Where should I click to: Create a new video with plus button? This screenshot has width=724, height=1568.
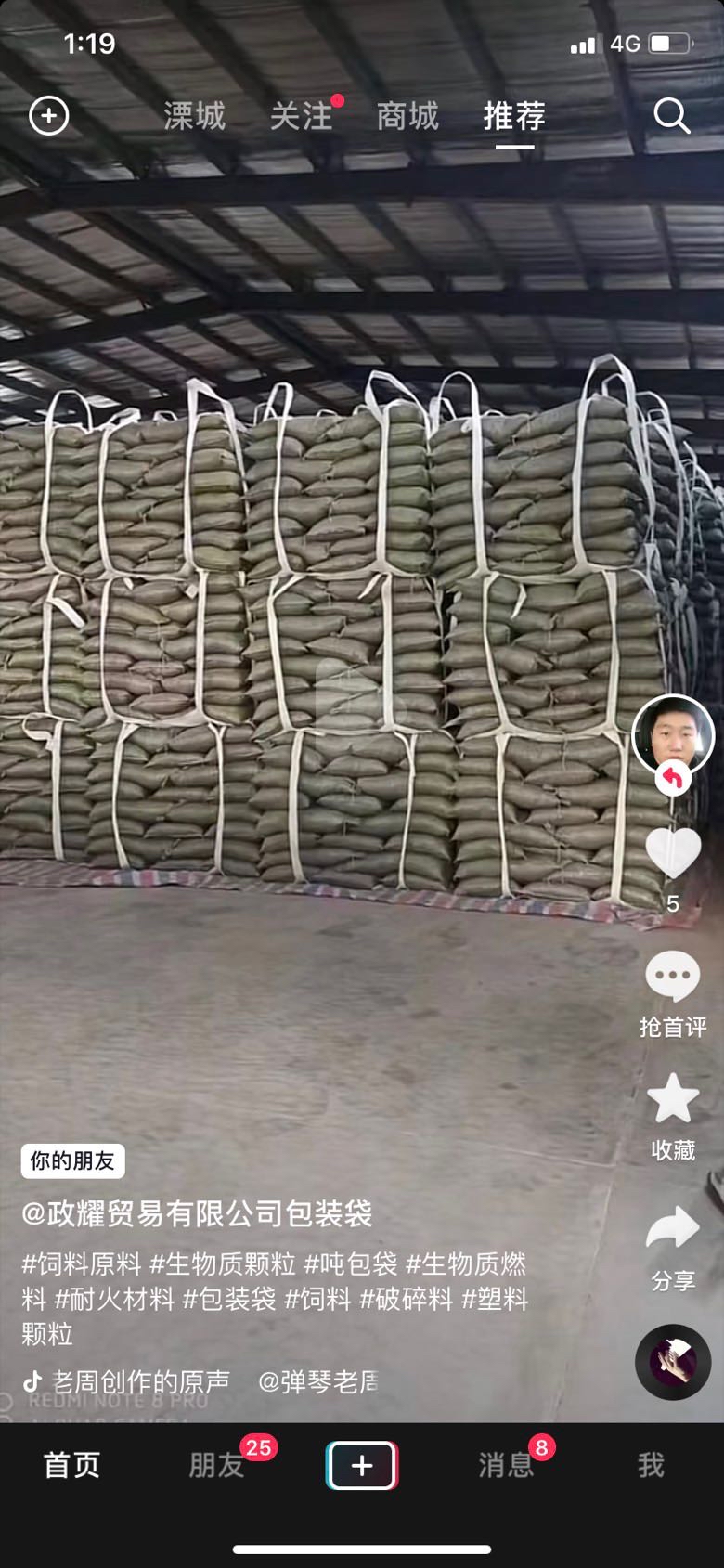362,1465
